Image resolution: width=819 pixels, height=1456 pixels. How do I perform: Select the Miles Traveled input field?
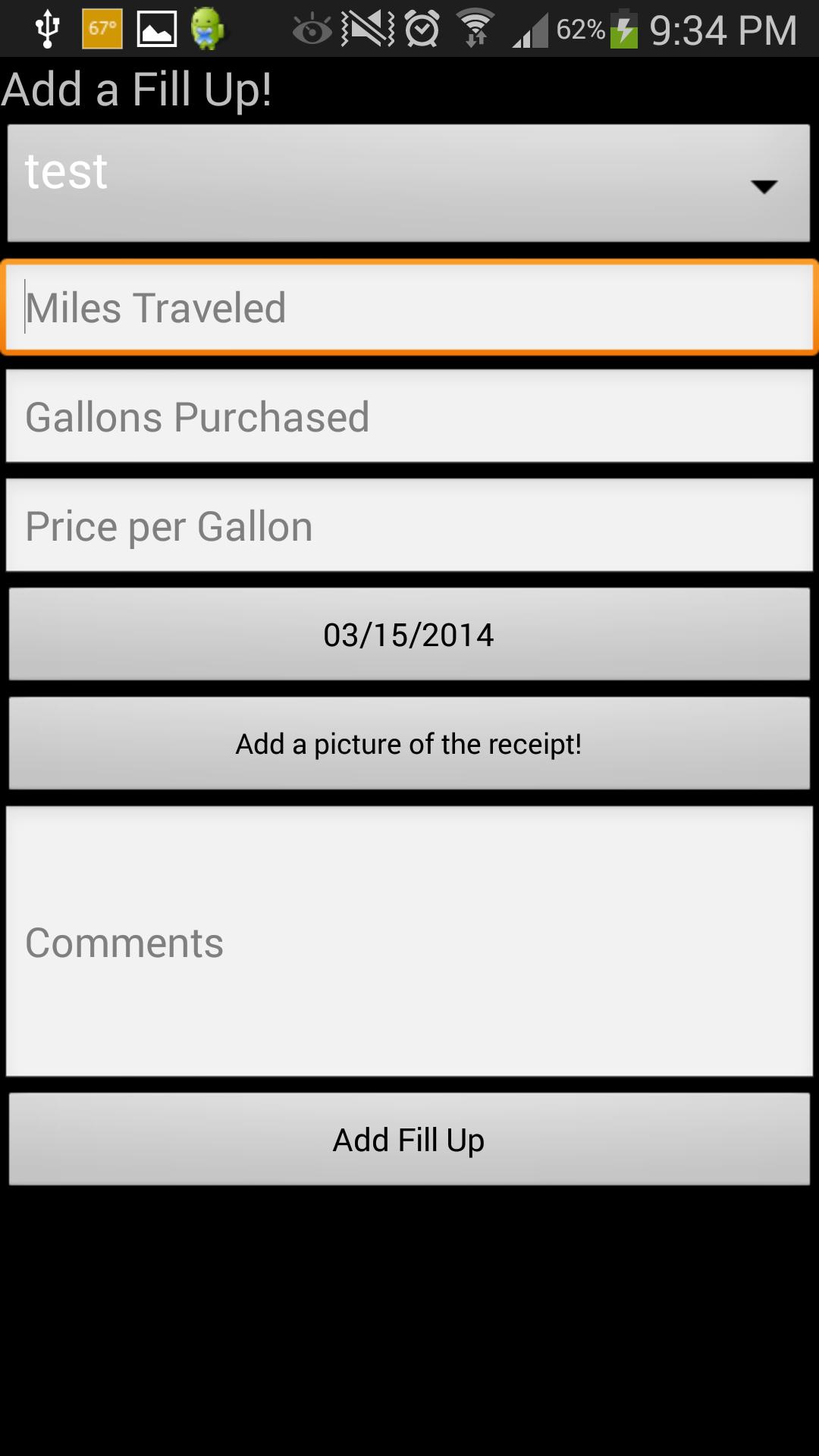[x=409, y=306]
